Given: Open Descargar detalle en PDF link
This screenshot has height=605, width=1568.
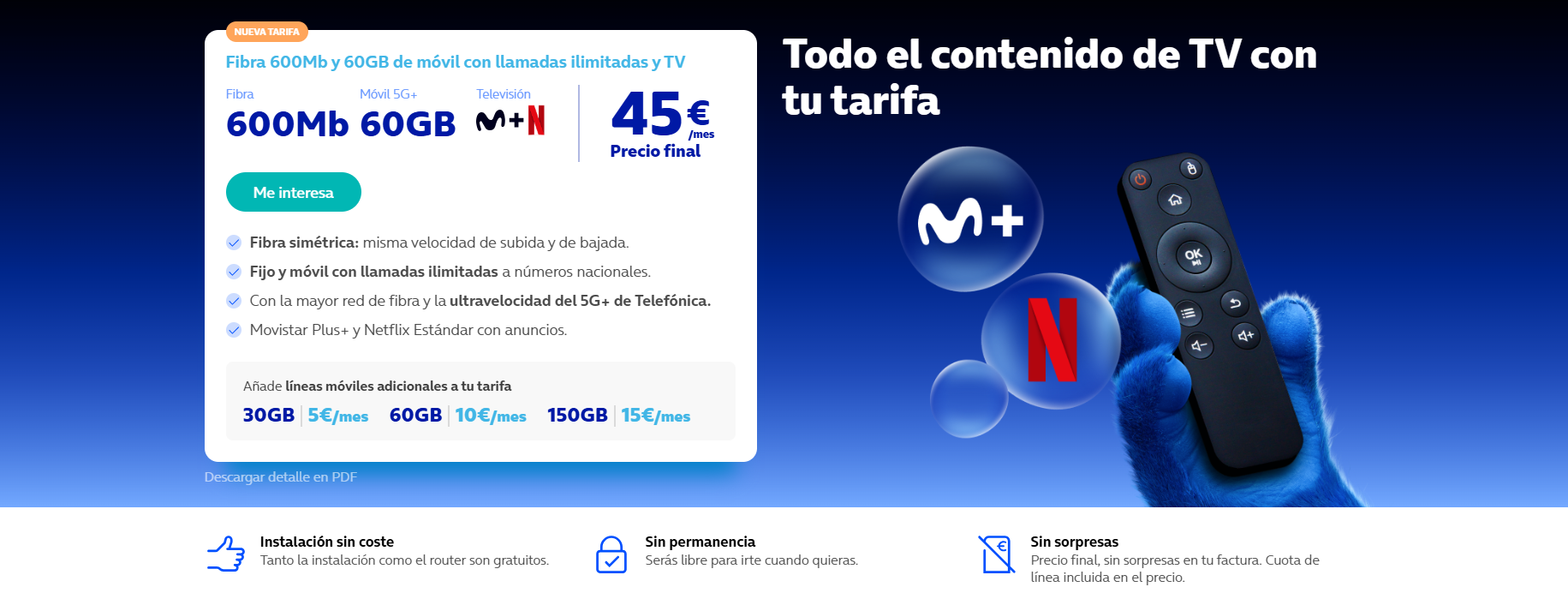Looking at the screenshot, I should point(280,477).
